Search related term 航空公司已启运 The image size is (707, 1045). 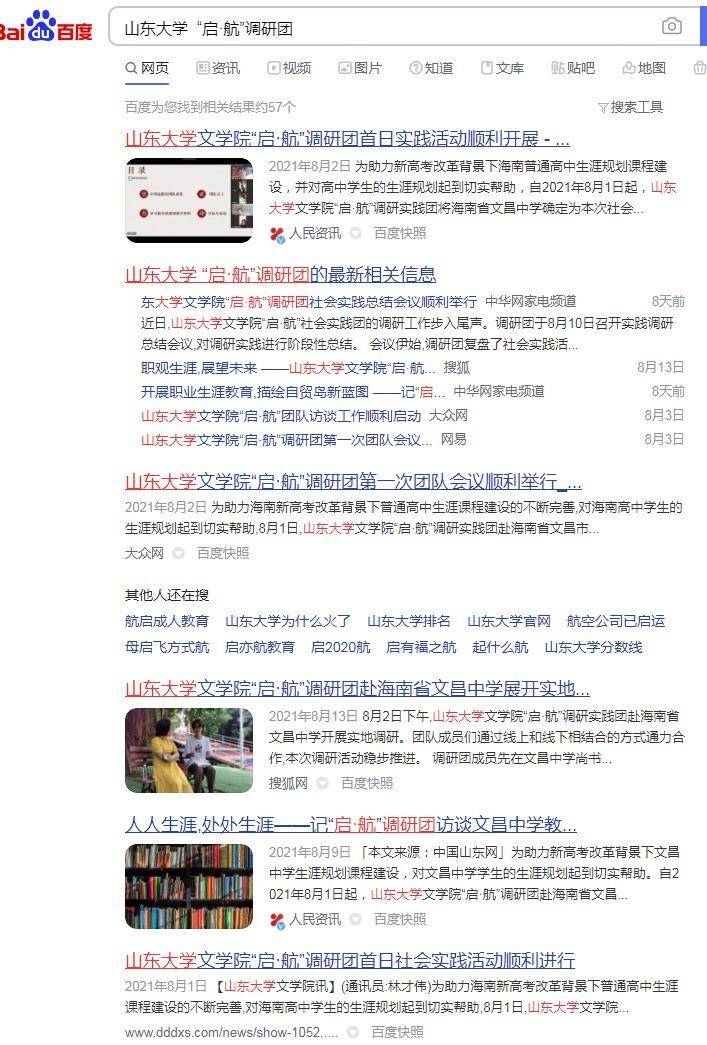click(615, 621)
